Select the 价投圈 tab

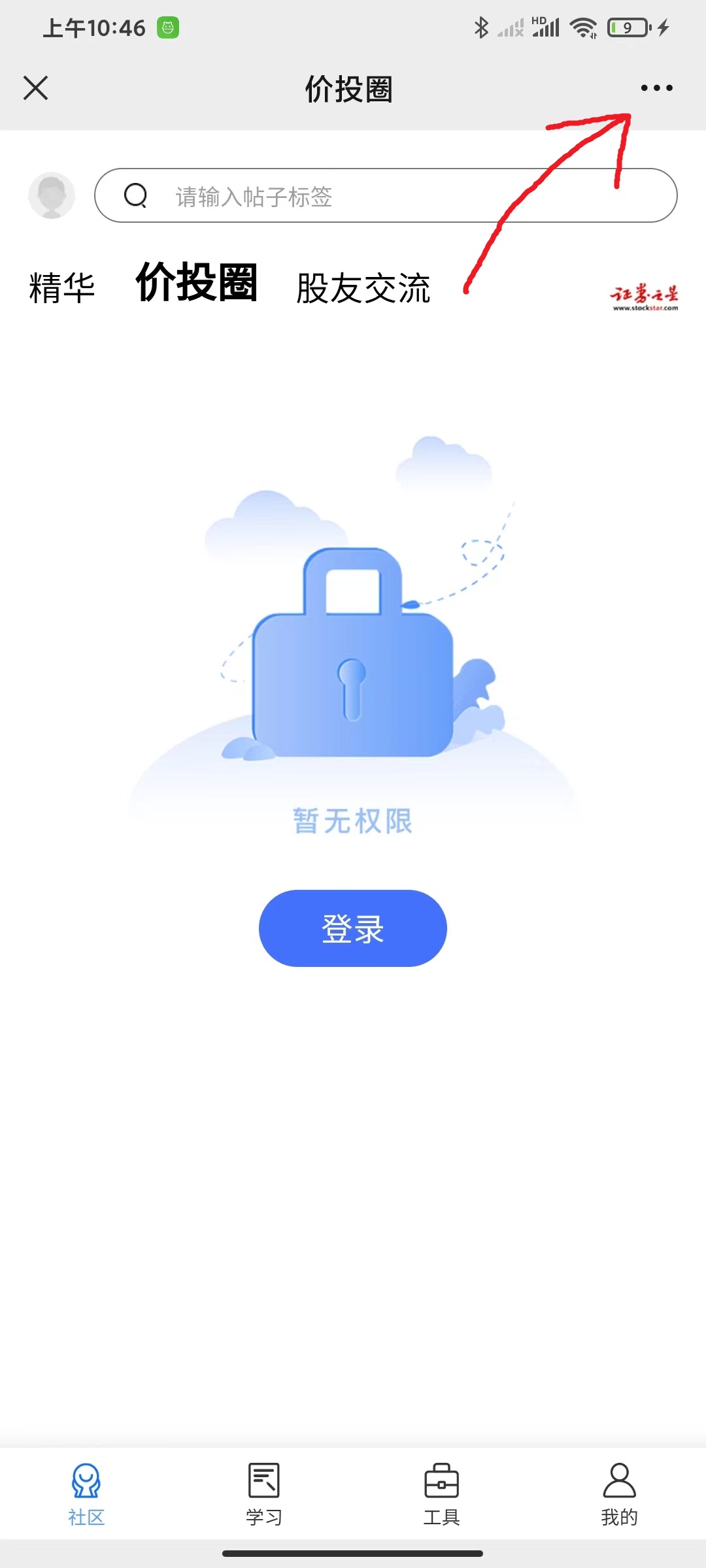(x=196, y=284)
